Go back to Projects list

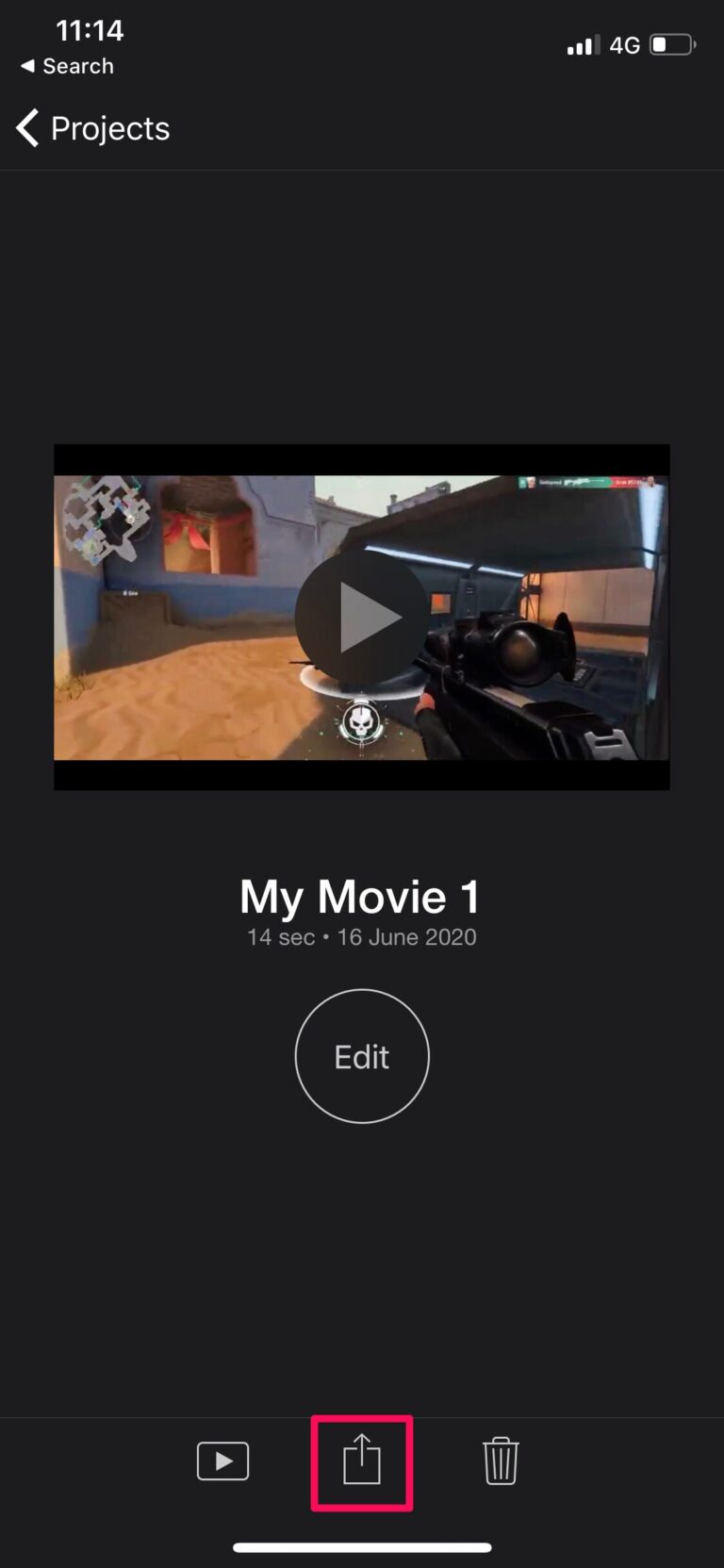(x=92, y=128)
